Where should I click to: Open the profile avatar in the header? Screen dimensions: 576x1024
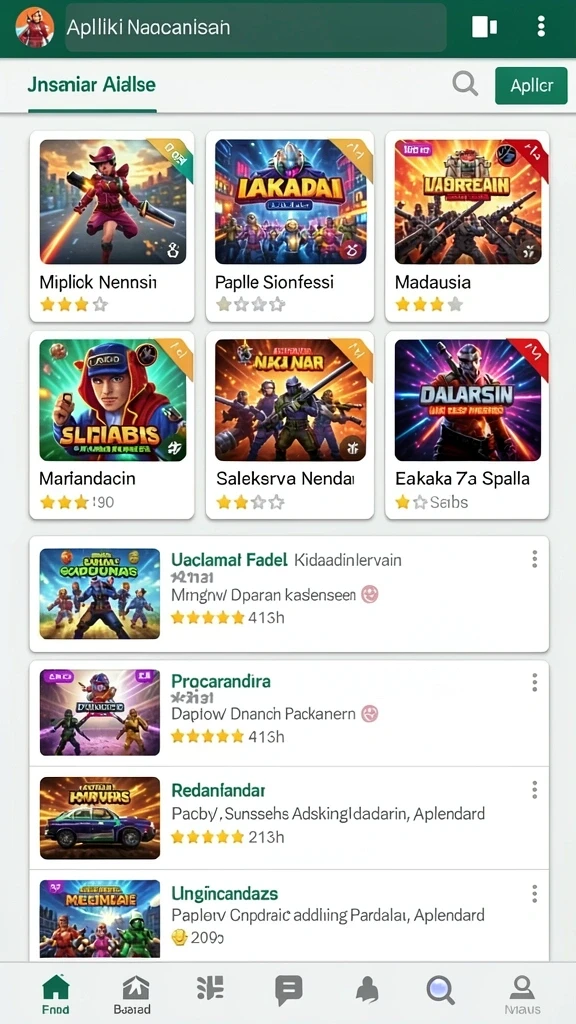click(34, 27)
